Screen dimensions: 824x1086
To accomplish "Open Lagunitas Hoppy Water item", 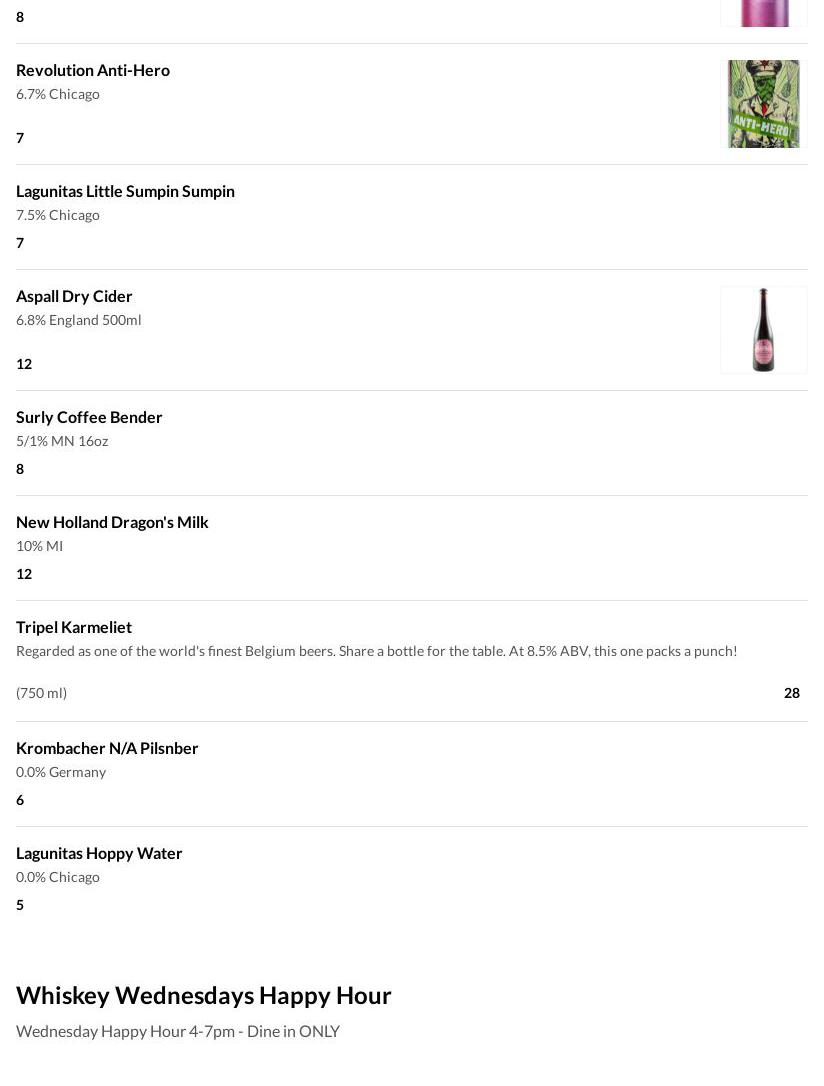I will click(99, 853).
